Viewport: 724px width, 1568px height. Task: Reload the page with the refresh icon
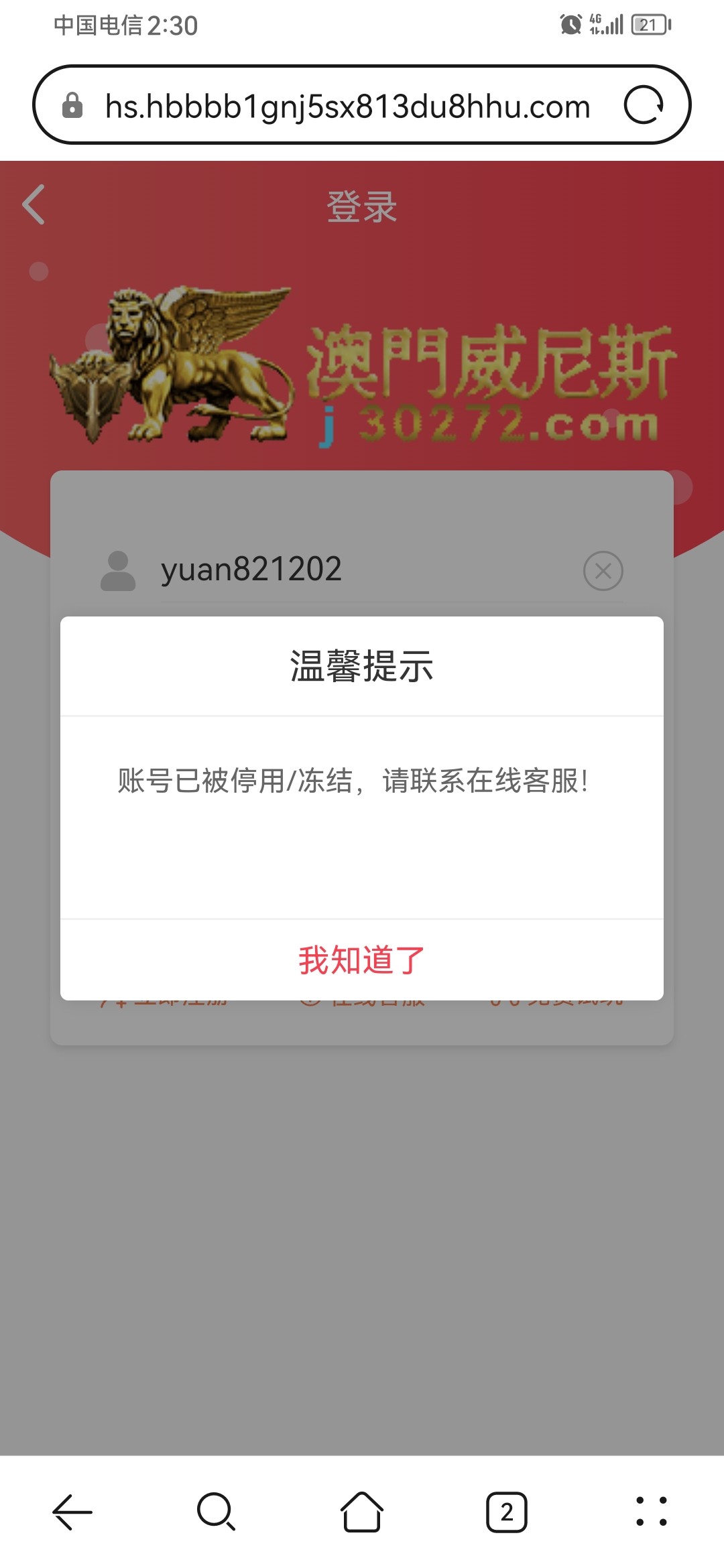[x=644, y=105]
